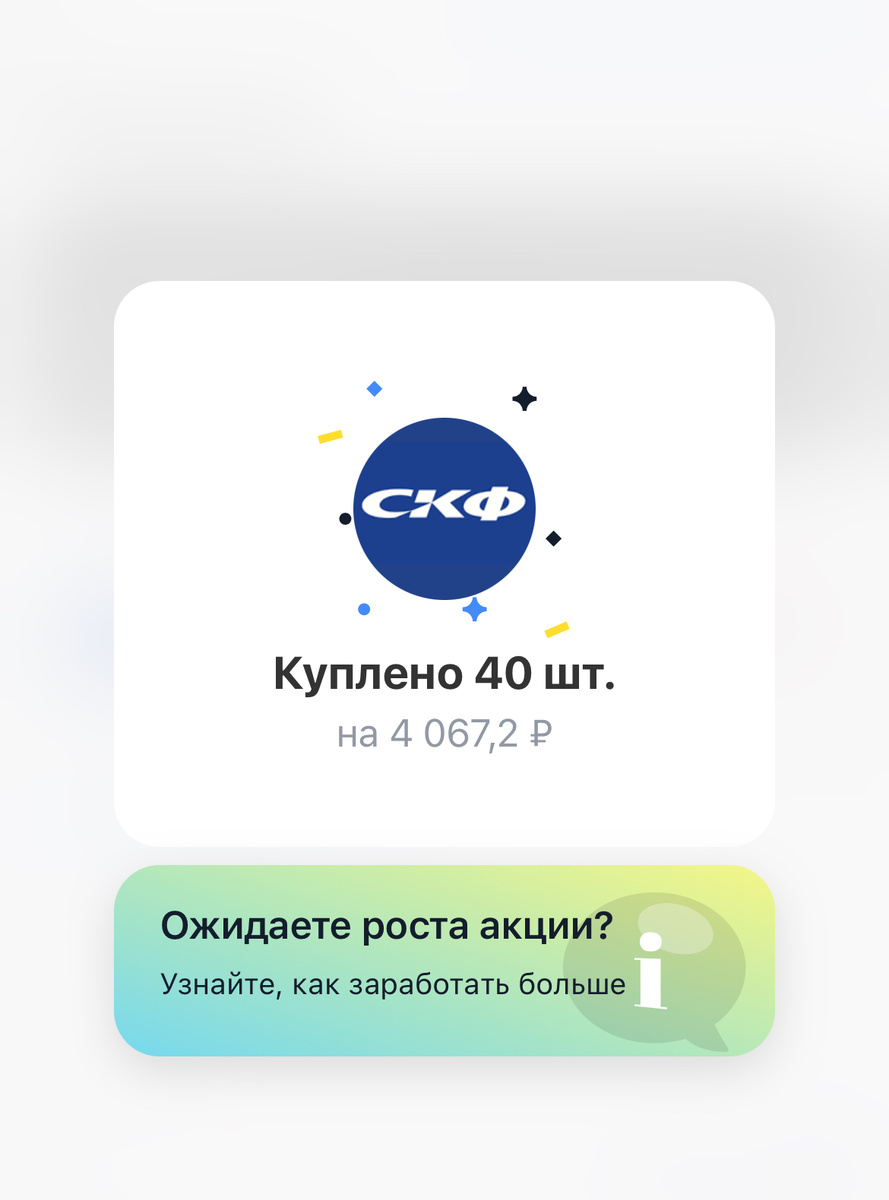This screenshot has width=889, height=1200.
Task: Select the small blue dot decoration
Action: point(363,607)
